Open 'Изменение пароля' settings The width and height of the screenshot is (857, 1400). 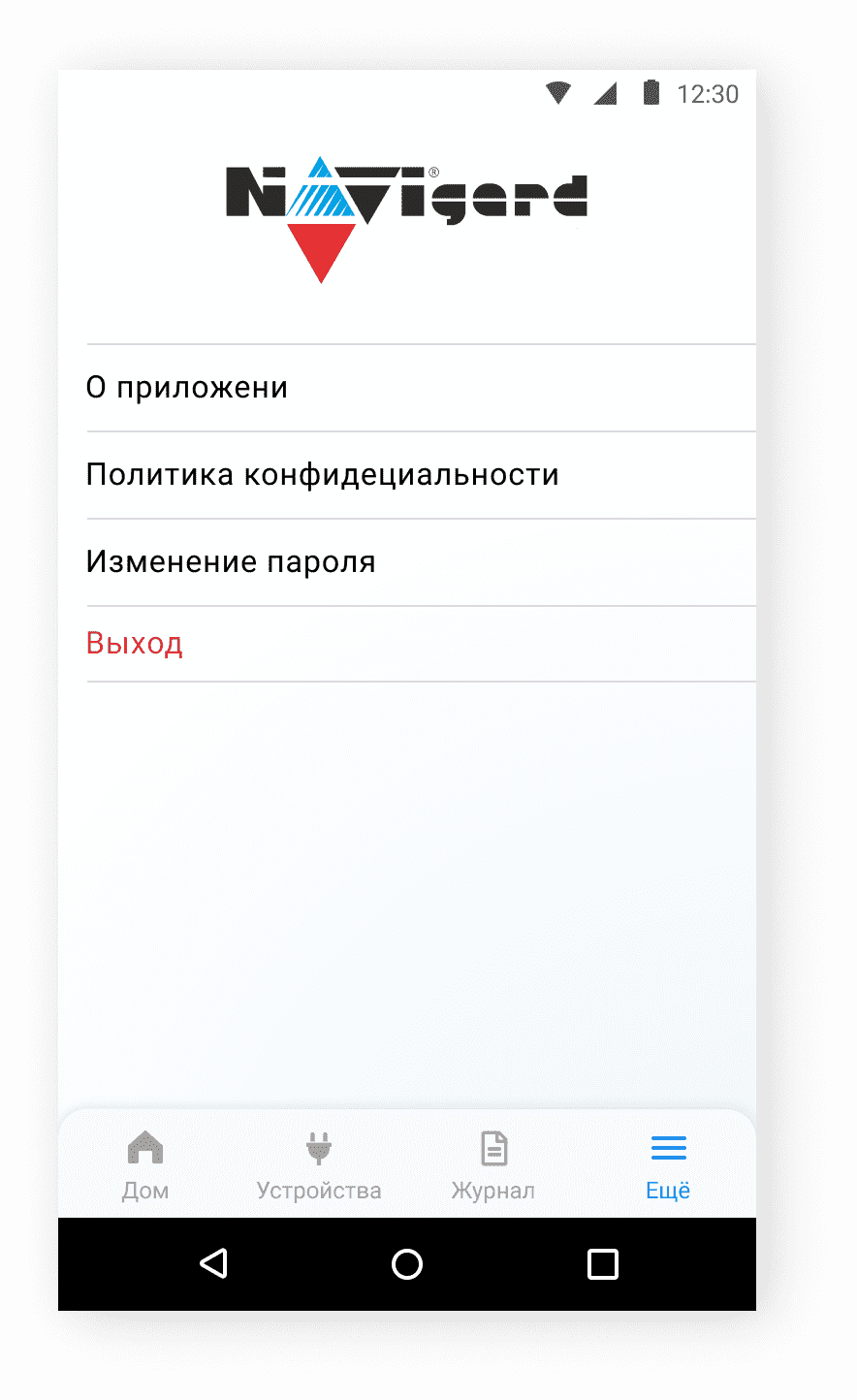point(231,562)
